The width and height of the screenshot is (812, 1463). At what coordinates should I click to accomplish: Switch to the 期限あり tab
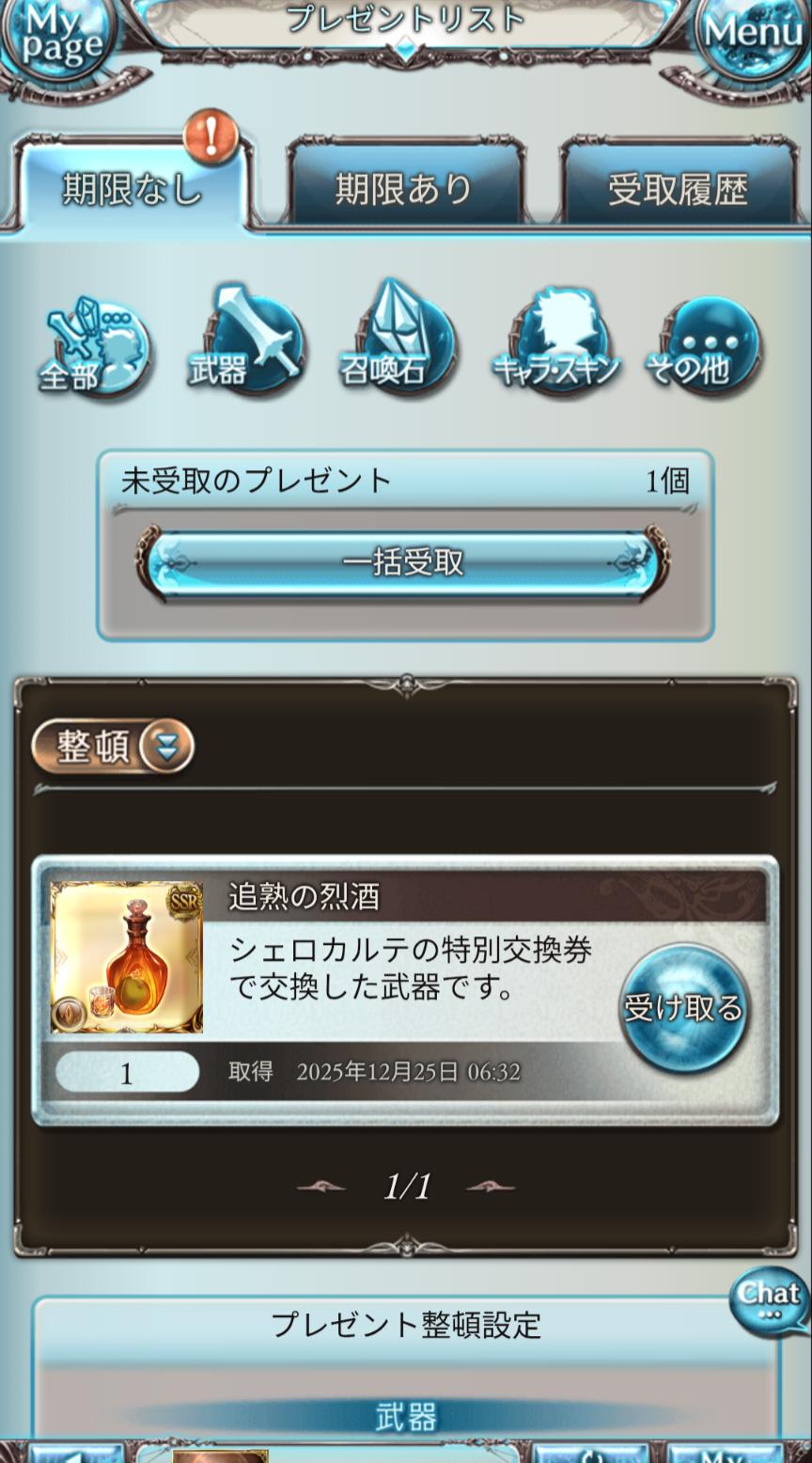405,189
